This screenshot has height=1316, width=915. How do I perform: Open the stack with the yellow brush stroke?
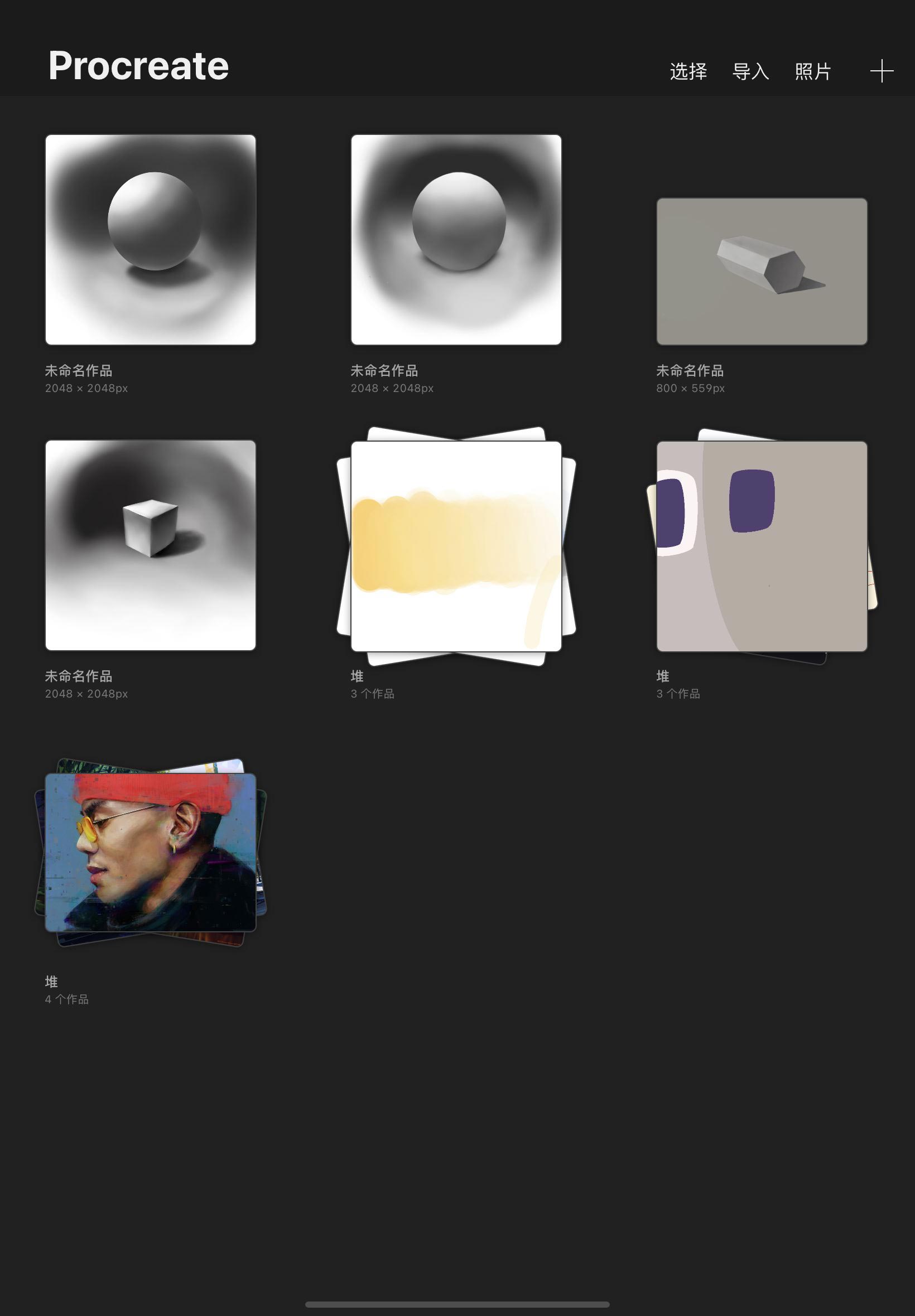tap(456, 546)
